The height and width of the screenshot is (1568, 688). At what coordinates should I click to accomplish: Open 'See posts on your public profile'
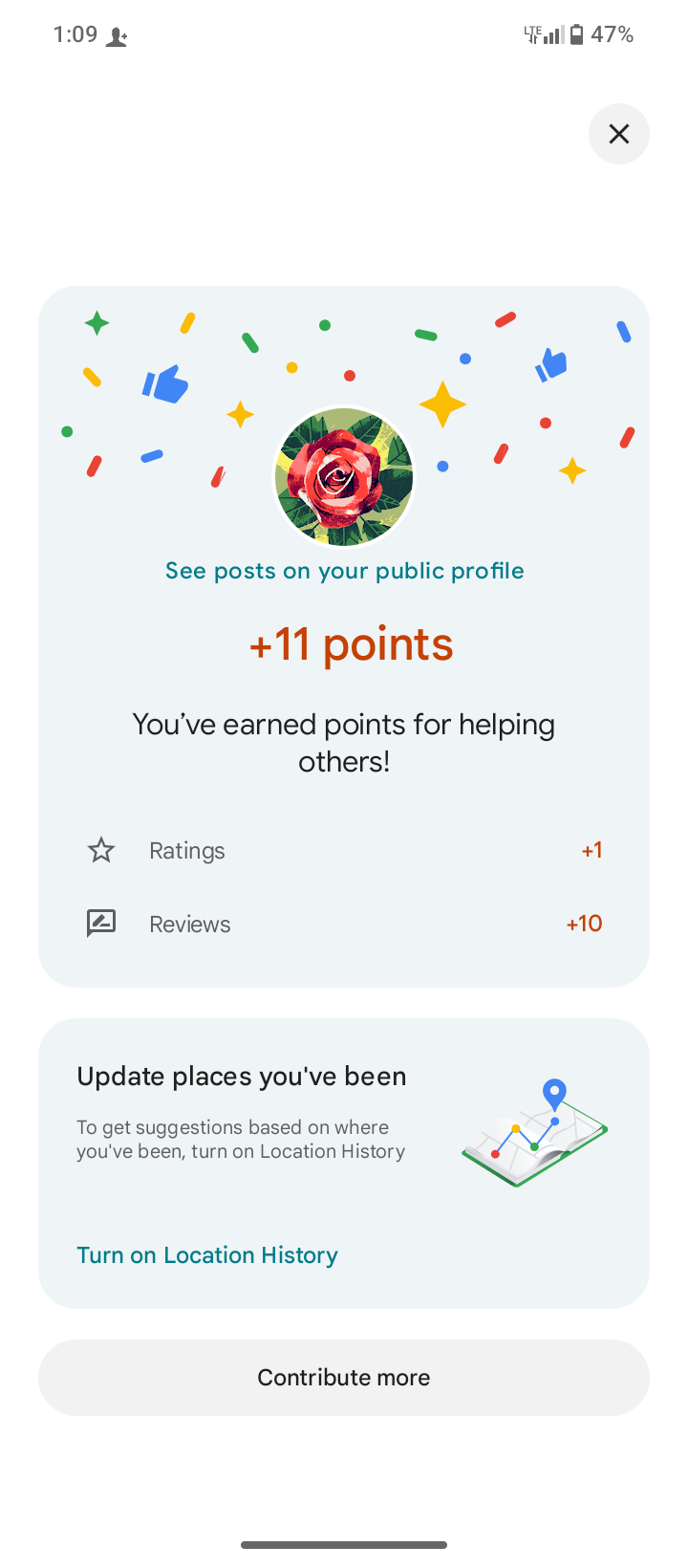tap(344, 571)
